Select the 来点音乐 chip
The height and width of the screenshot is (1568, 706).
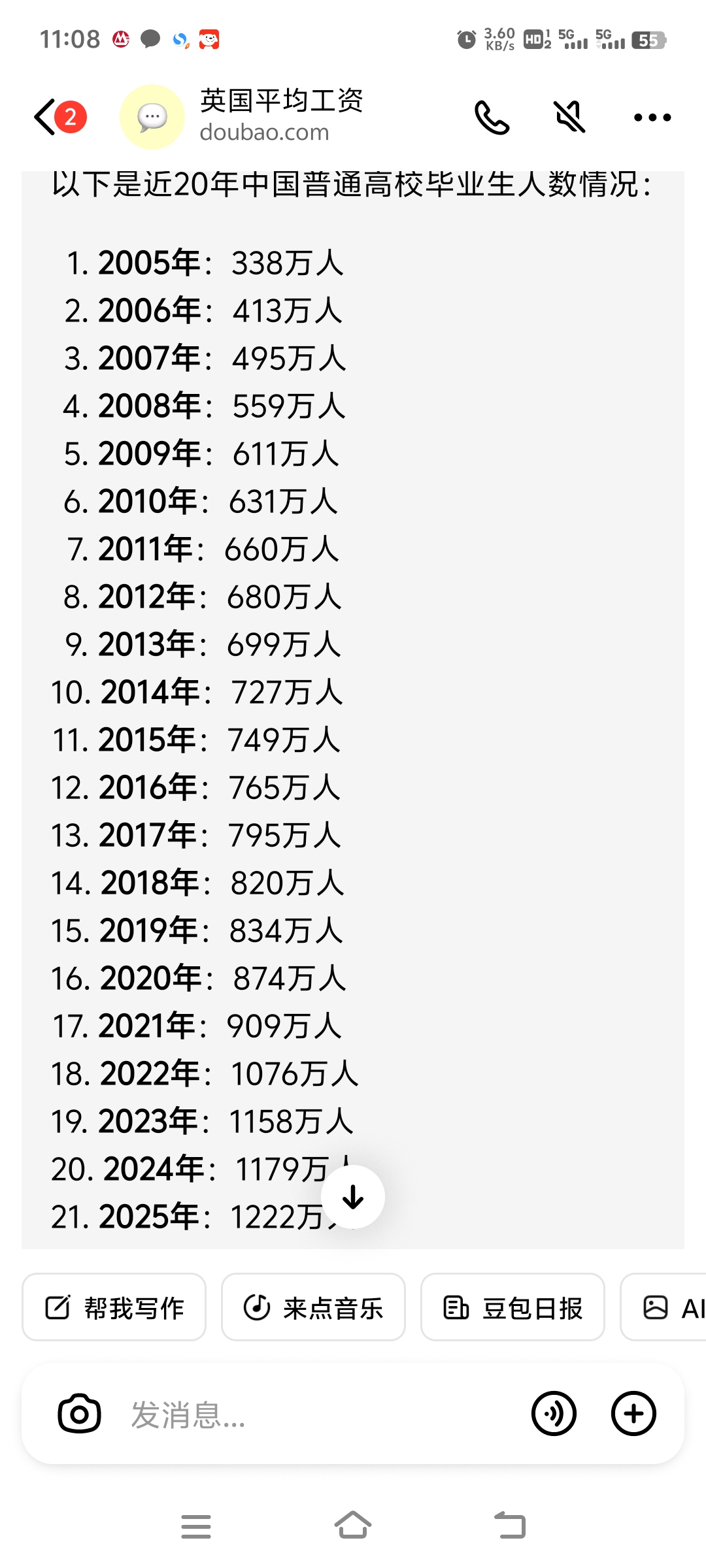click(x=313, y=1308)
